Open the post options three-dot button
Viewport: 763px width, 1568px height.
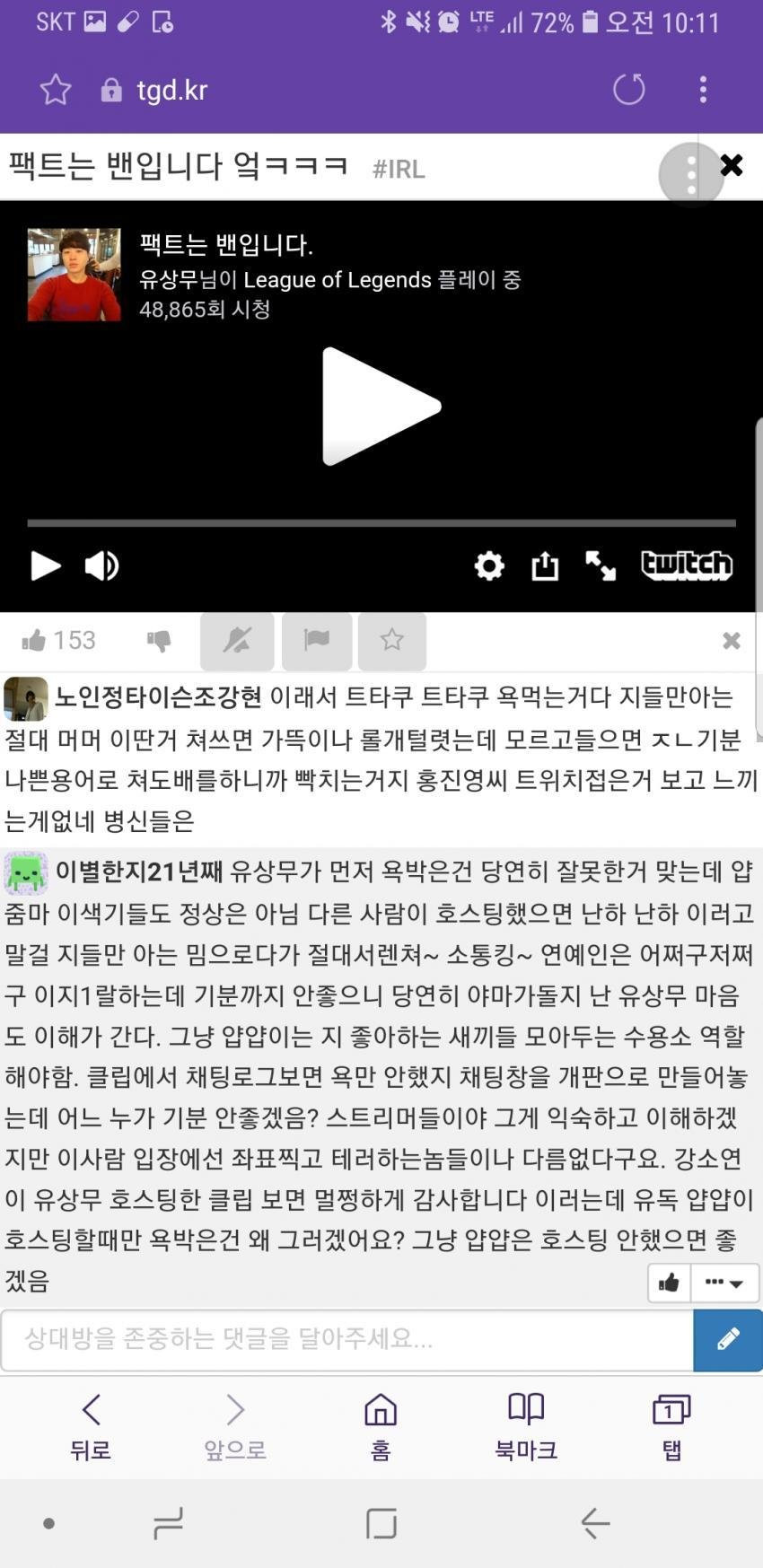pos(690,174)
